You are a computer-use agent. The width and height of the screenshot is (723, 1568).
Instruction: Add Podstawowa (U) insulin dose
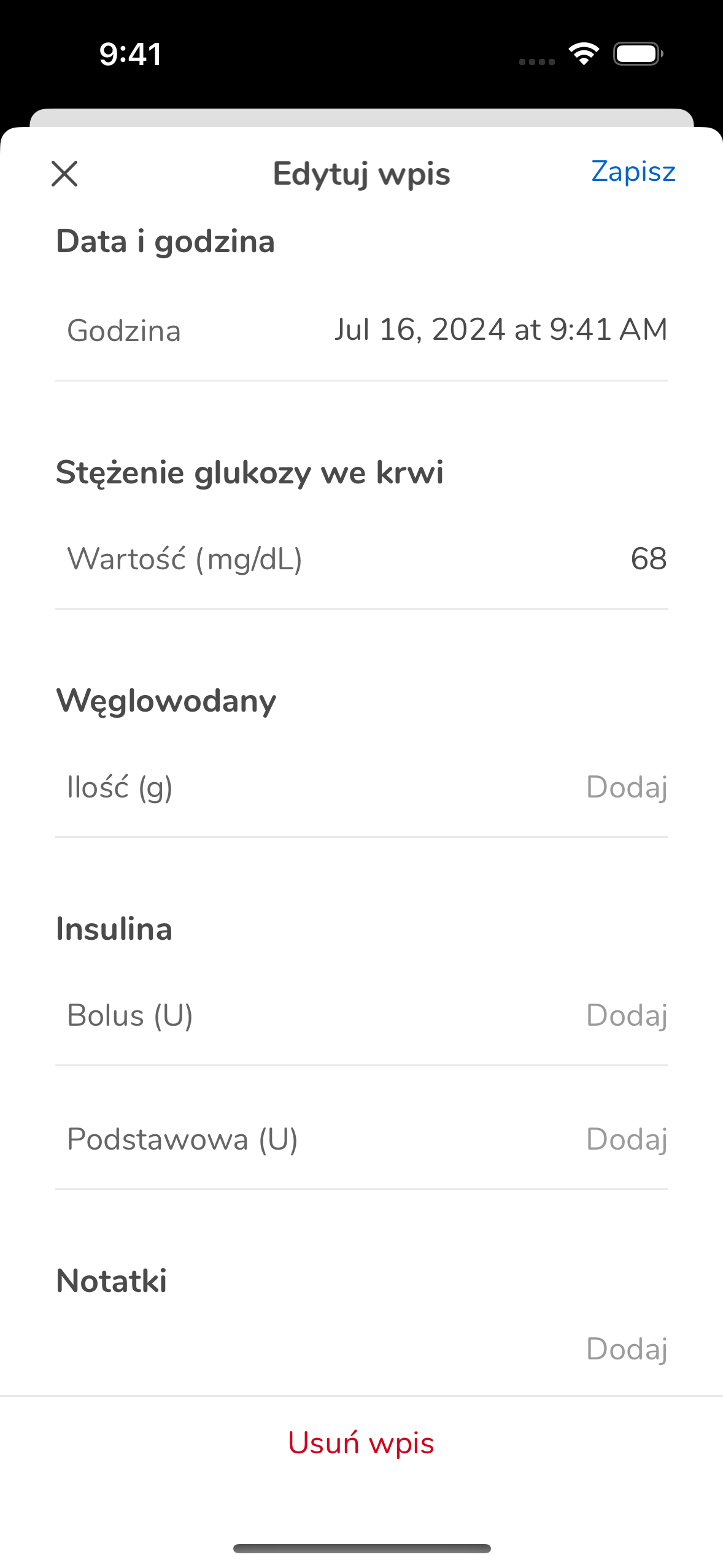click(x=361, y=1139)
